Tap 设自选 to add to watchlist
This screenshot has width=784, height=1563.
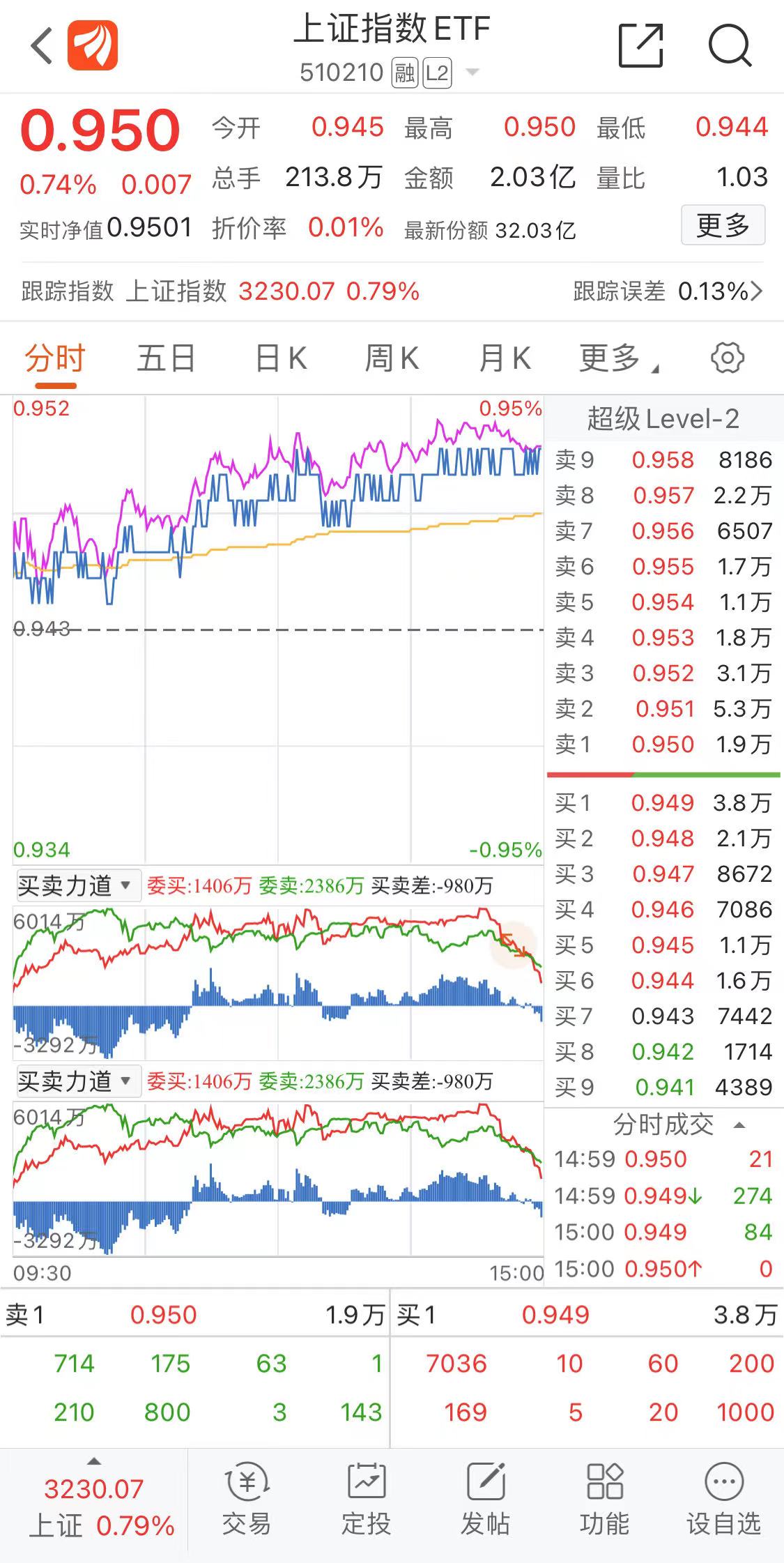(x=725, y=1499)
